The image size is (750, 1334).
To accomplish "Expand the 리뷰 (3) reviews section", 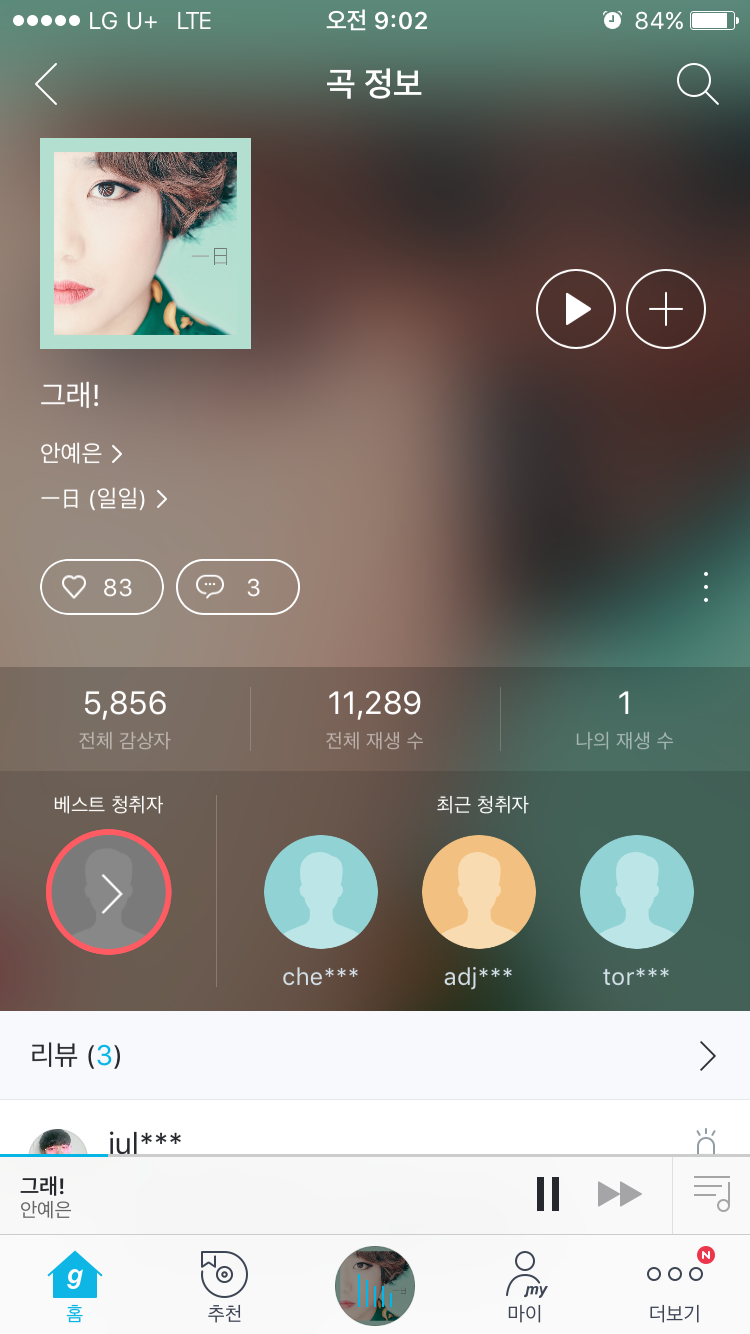I will tap(707, 1056).
